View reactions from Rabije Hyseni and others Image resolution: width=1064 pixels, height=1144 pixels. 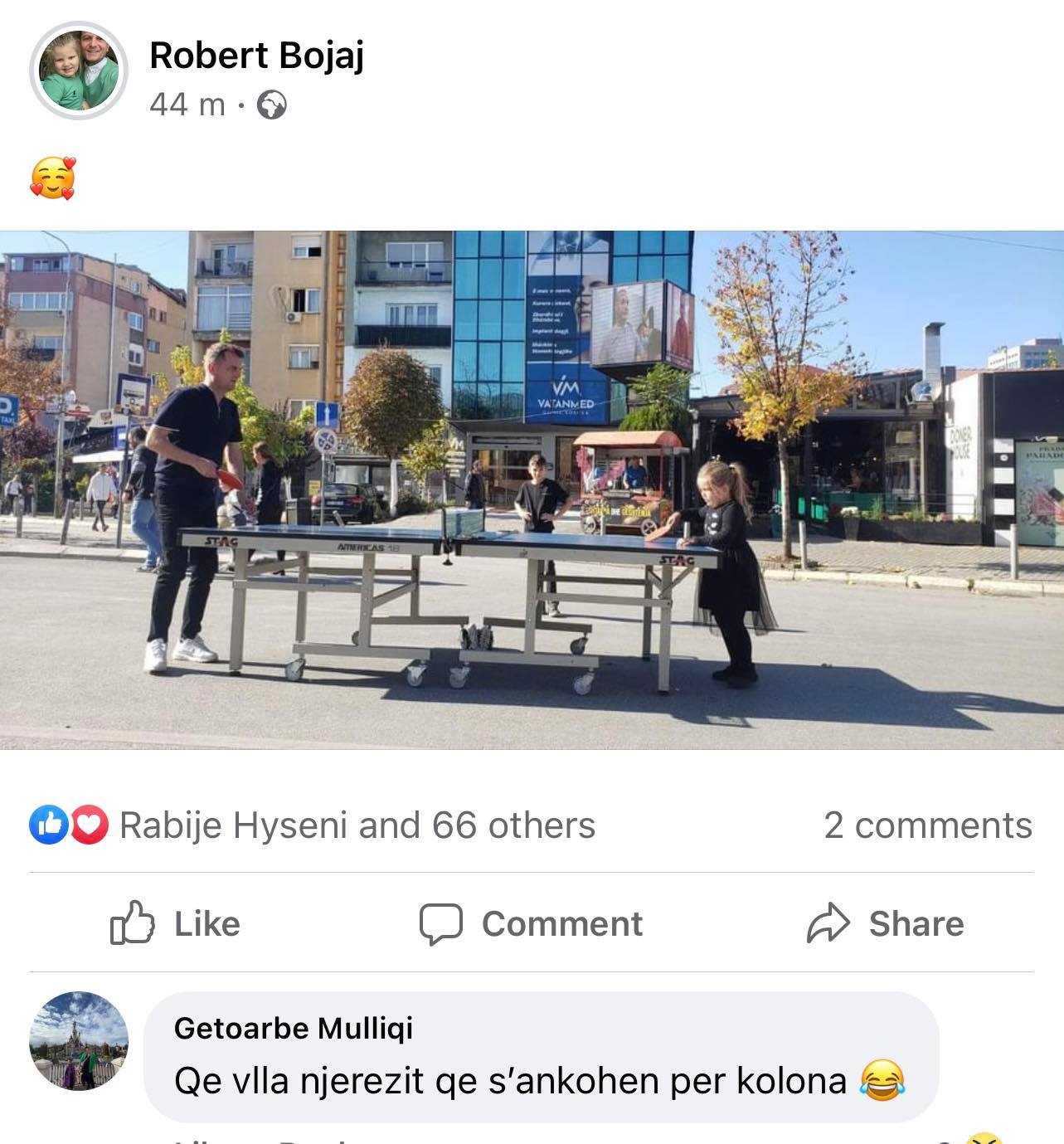[357, 825]
